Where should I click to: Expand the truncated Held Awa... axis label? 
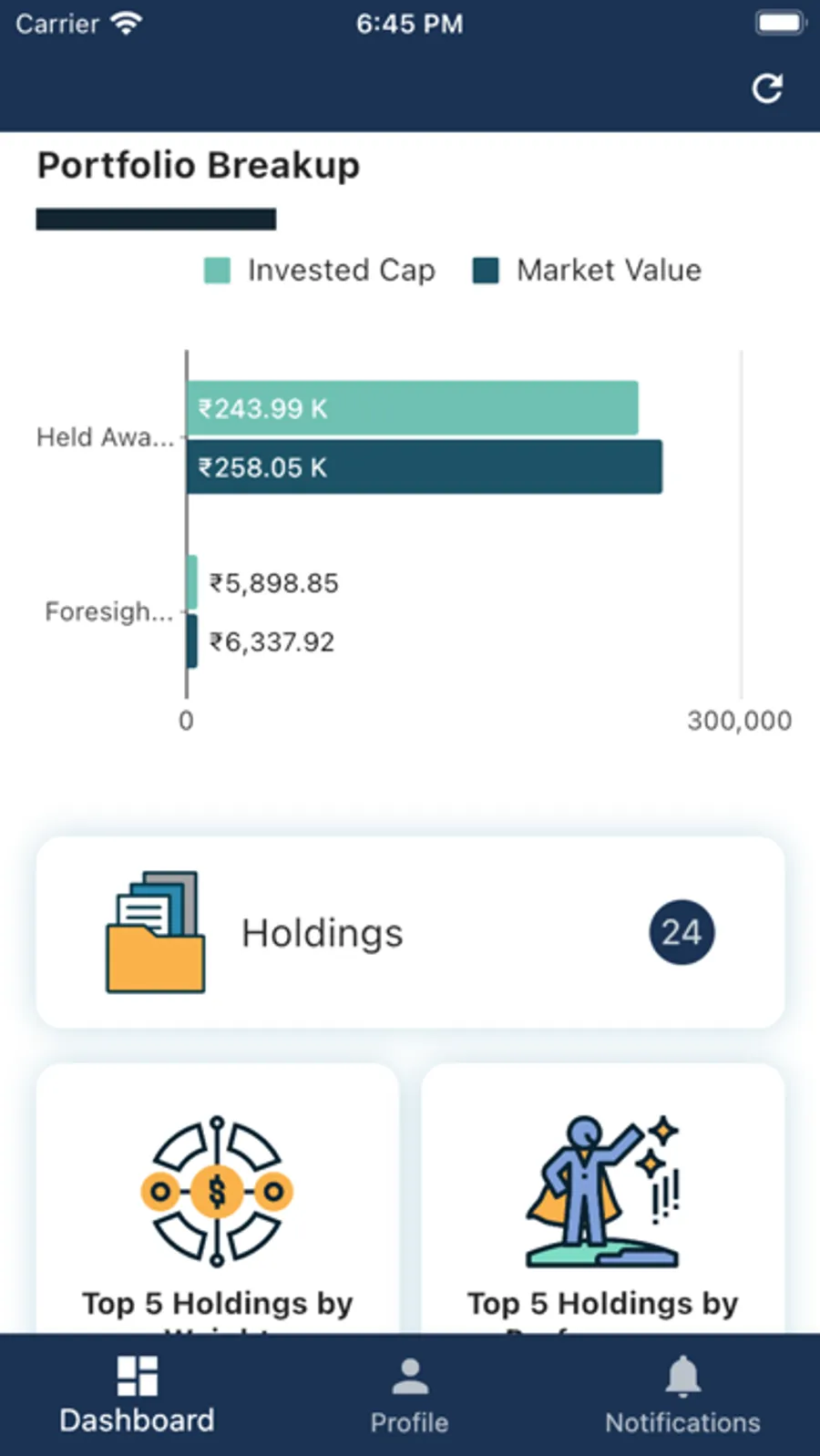tap(105, 437)
